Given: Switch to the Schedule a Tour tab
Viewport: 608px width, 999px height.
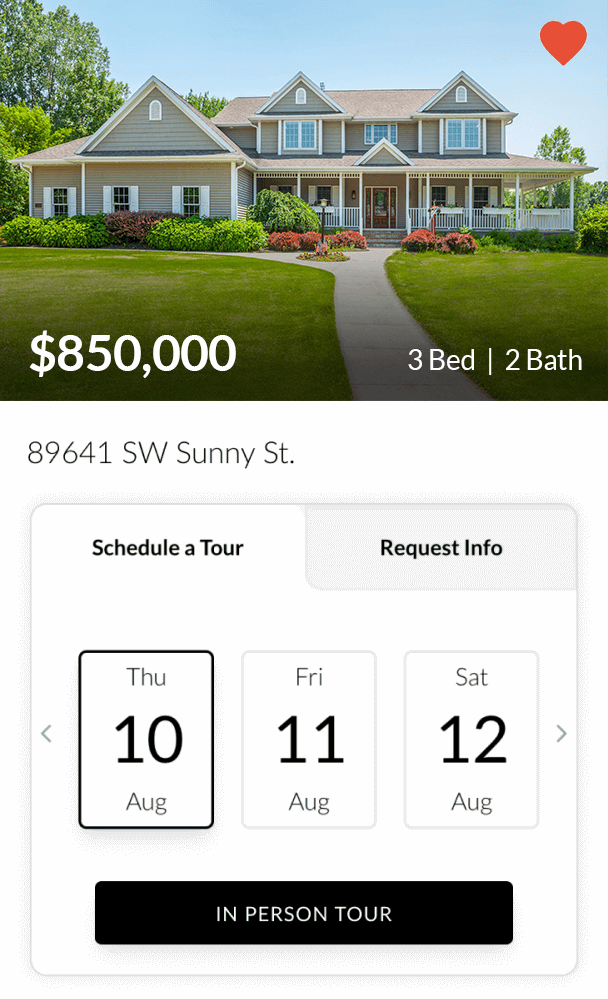Looking at the screenshot, I should pyautogui.click(x=168, y=548).
